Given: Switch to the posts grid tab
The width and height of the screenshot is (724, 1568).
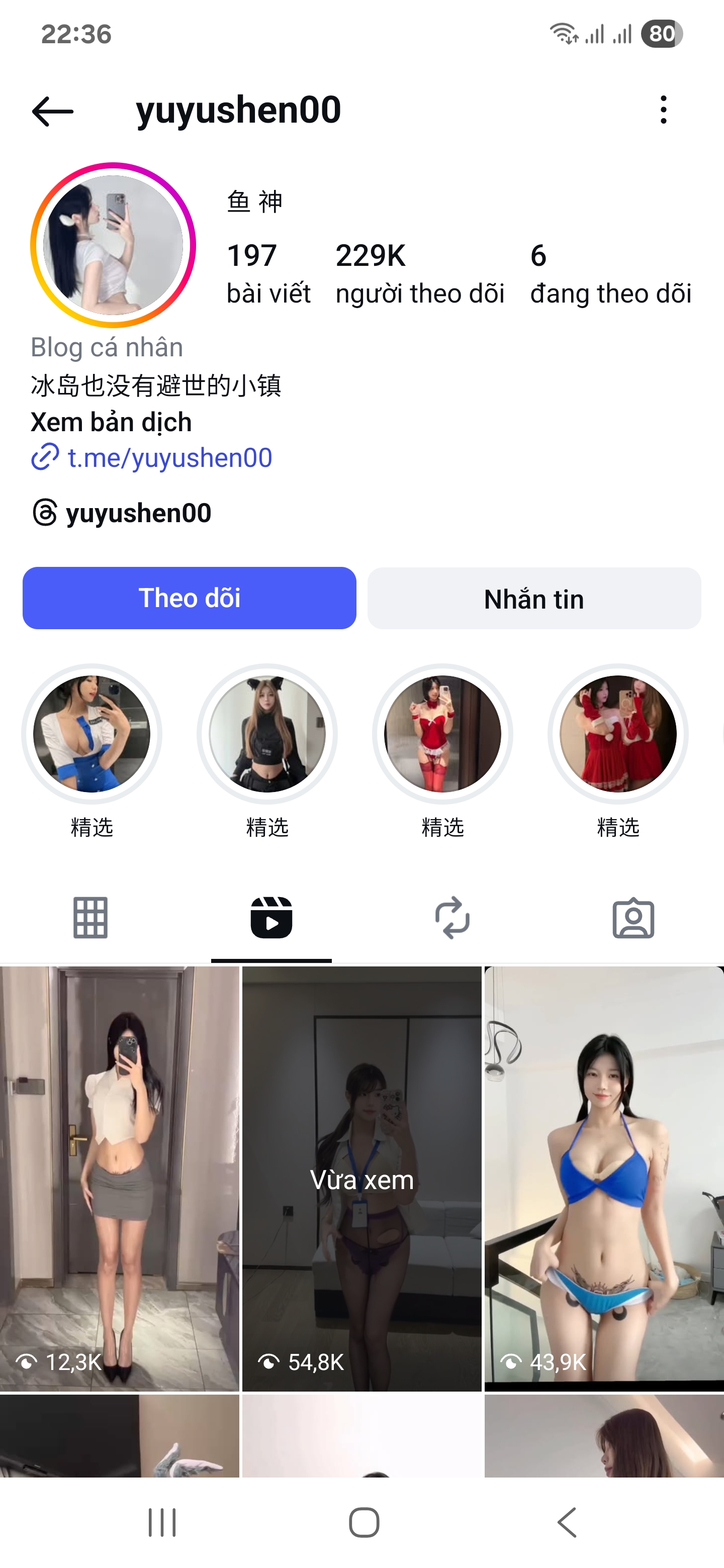Looking at the screenshot, I should coord(90,917).
